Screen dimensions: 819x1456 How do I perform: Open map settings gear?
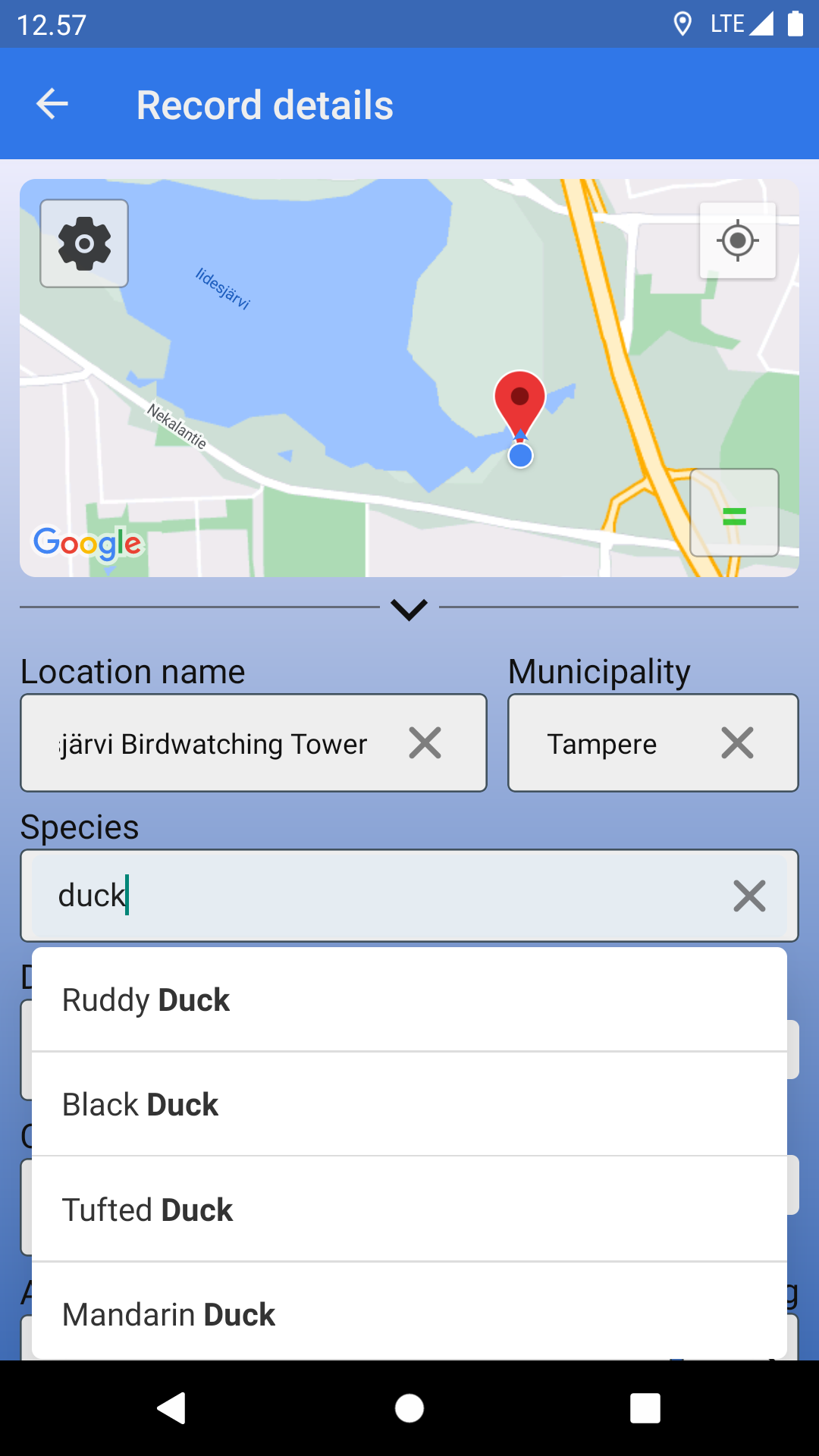click(x=84, y=243)
